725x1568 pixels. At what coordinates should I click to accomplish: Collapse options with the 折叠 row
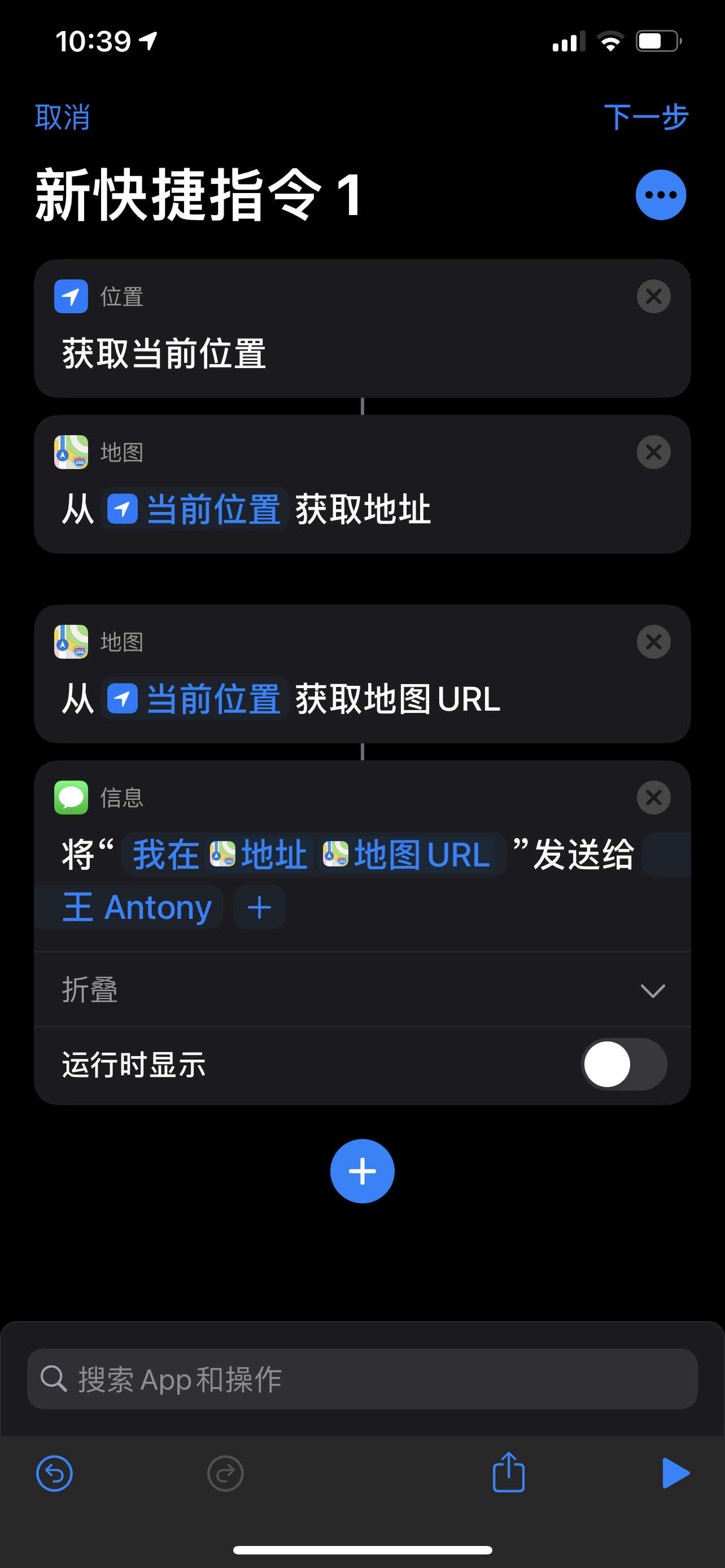362,991
